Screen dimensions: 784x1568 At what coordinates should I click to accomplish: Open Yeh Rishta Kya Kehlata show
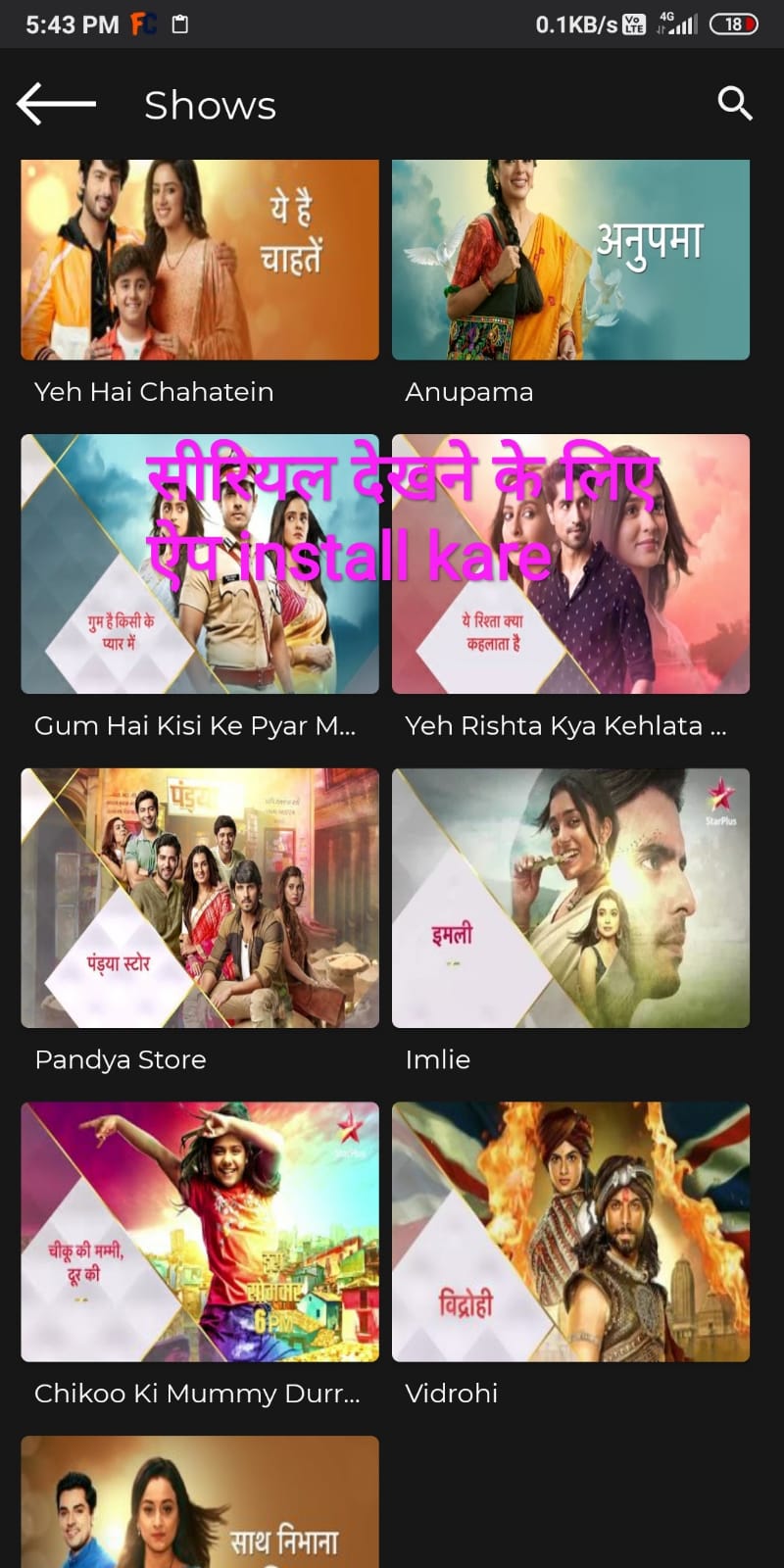point(570,564)
